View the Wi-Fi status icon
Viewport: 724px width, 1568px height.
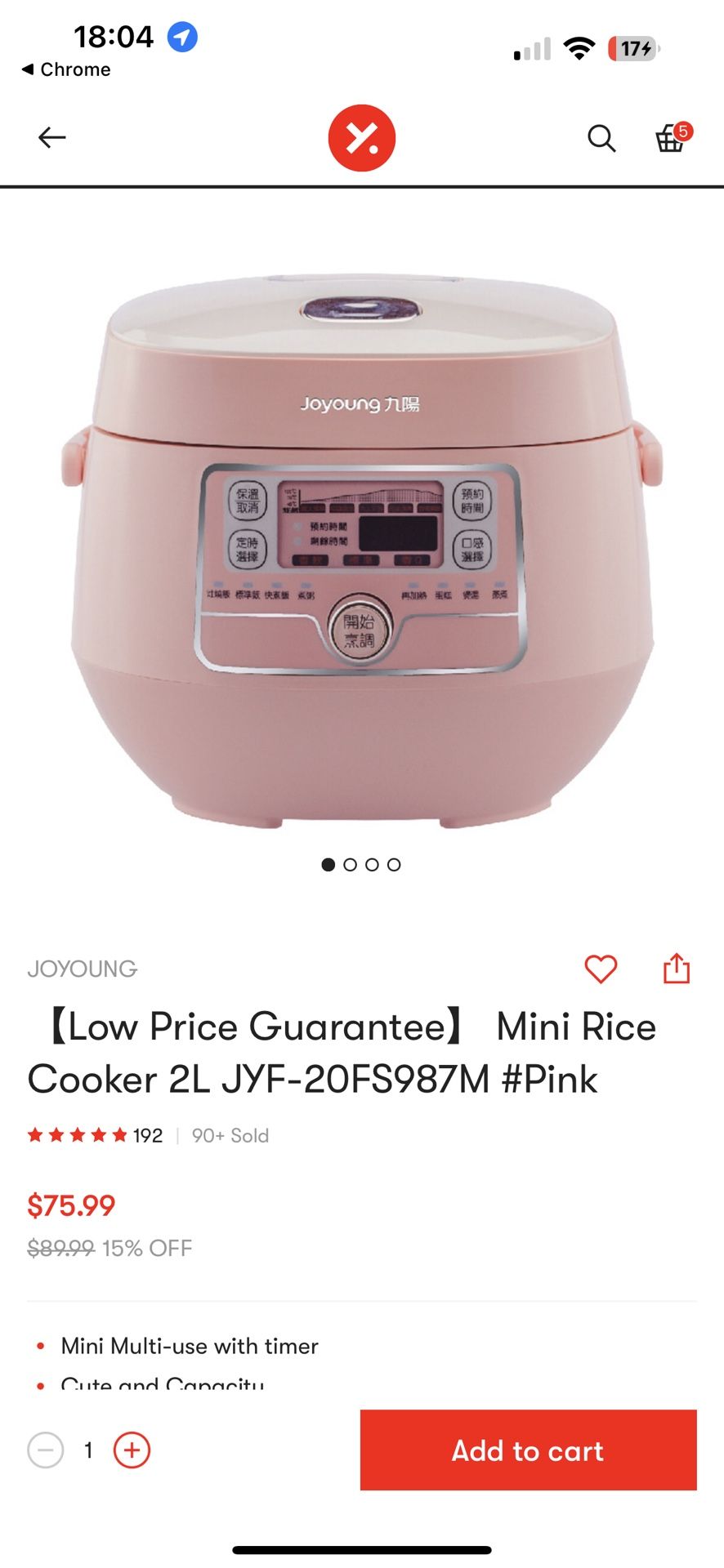pyautogui.click(x=577, y=49)
